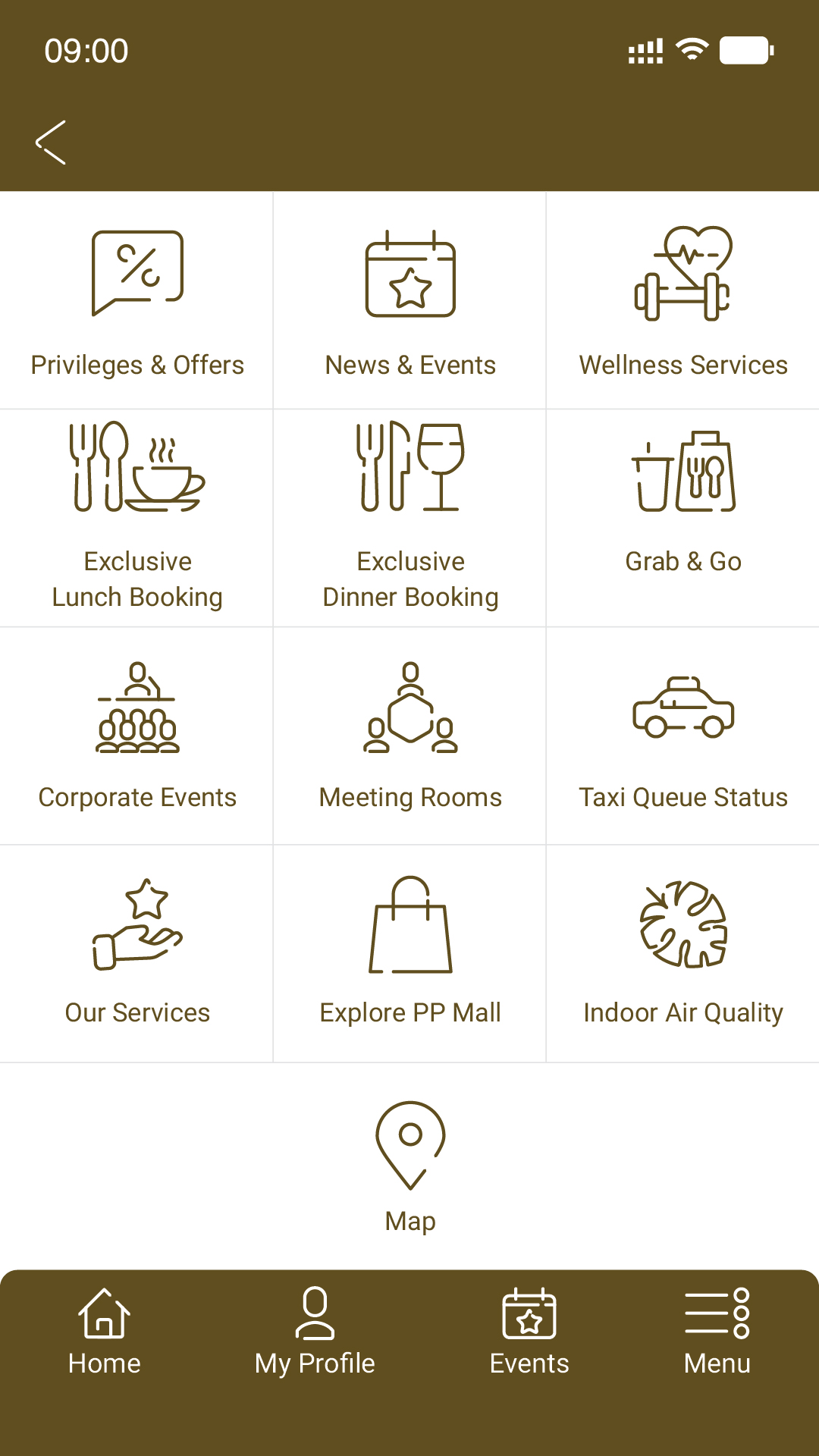Check Taxi Queue Status
Screen dimensions: 819x1456
click(x=682, y=736)
